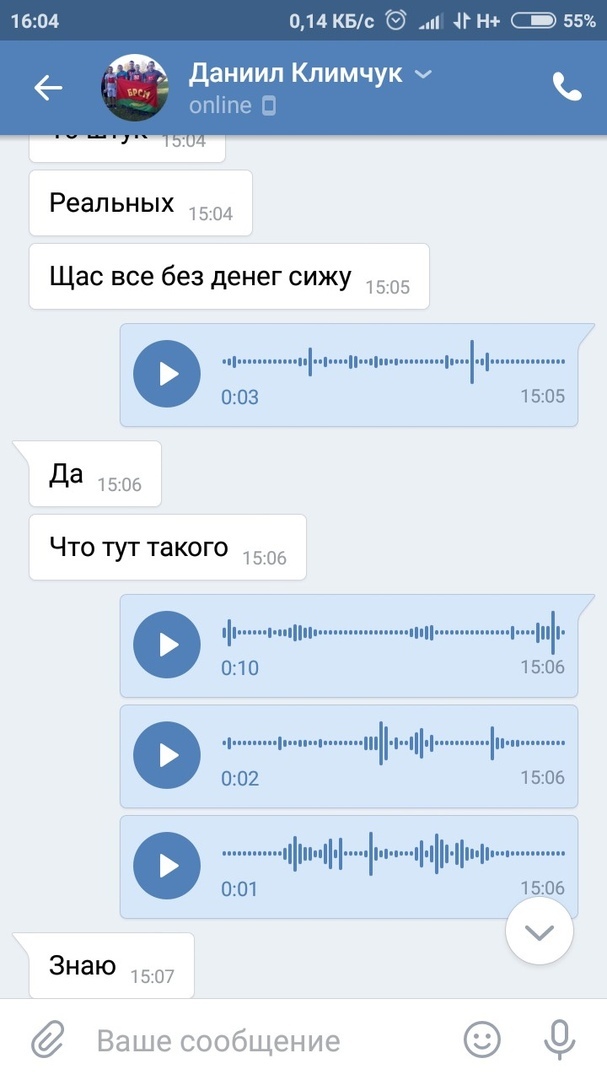Screen dimensions: 607x1080
Task: Play the 0:01 voice message
Action: point(167,866)
